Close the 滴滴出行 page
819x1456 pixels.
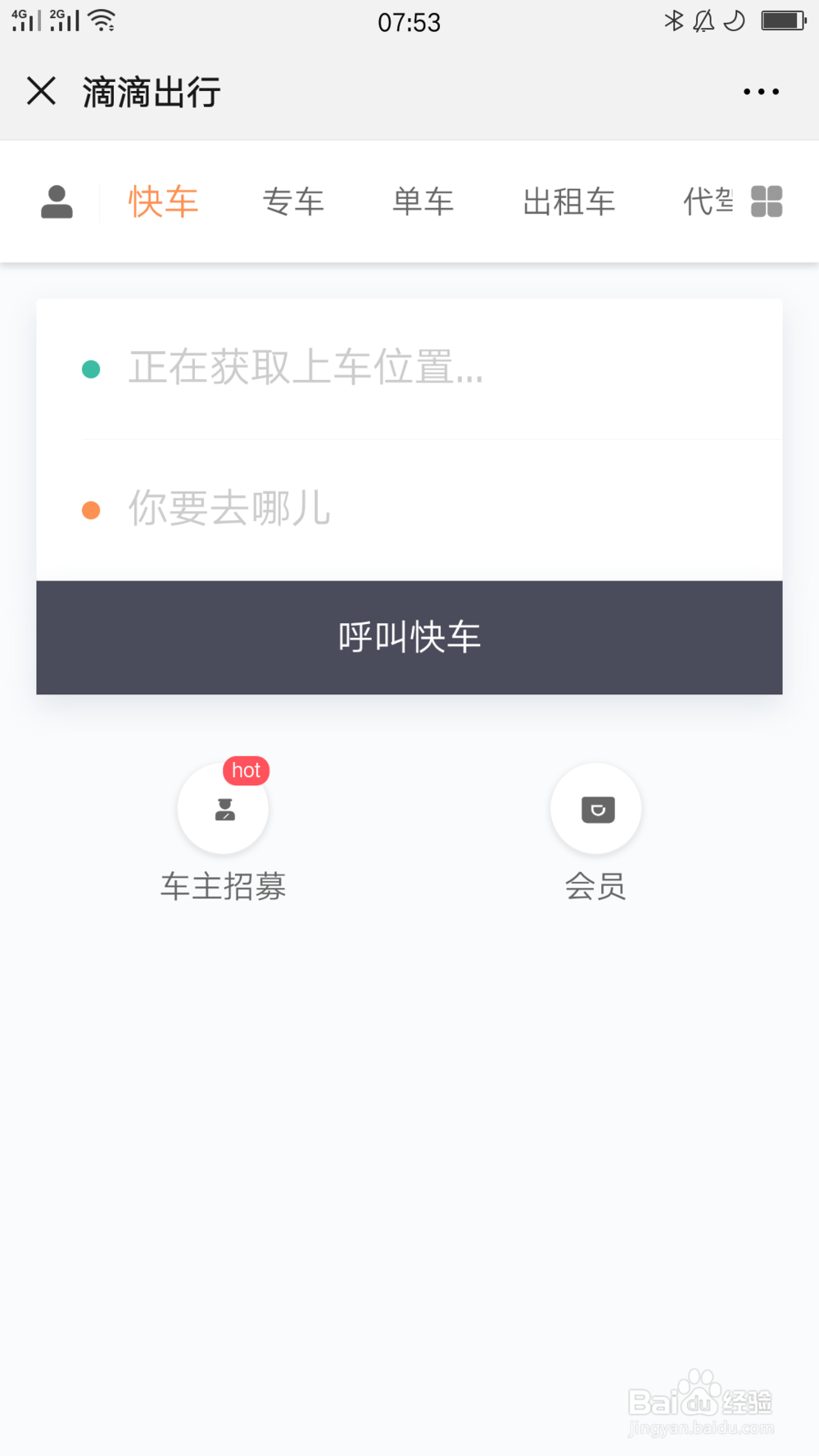[41, 91]
